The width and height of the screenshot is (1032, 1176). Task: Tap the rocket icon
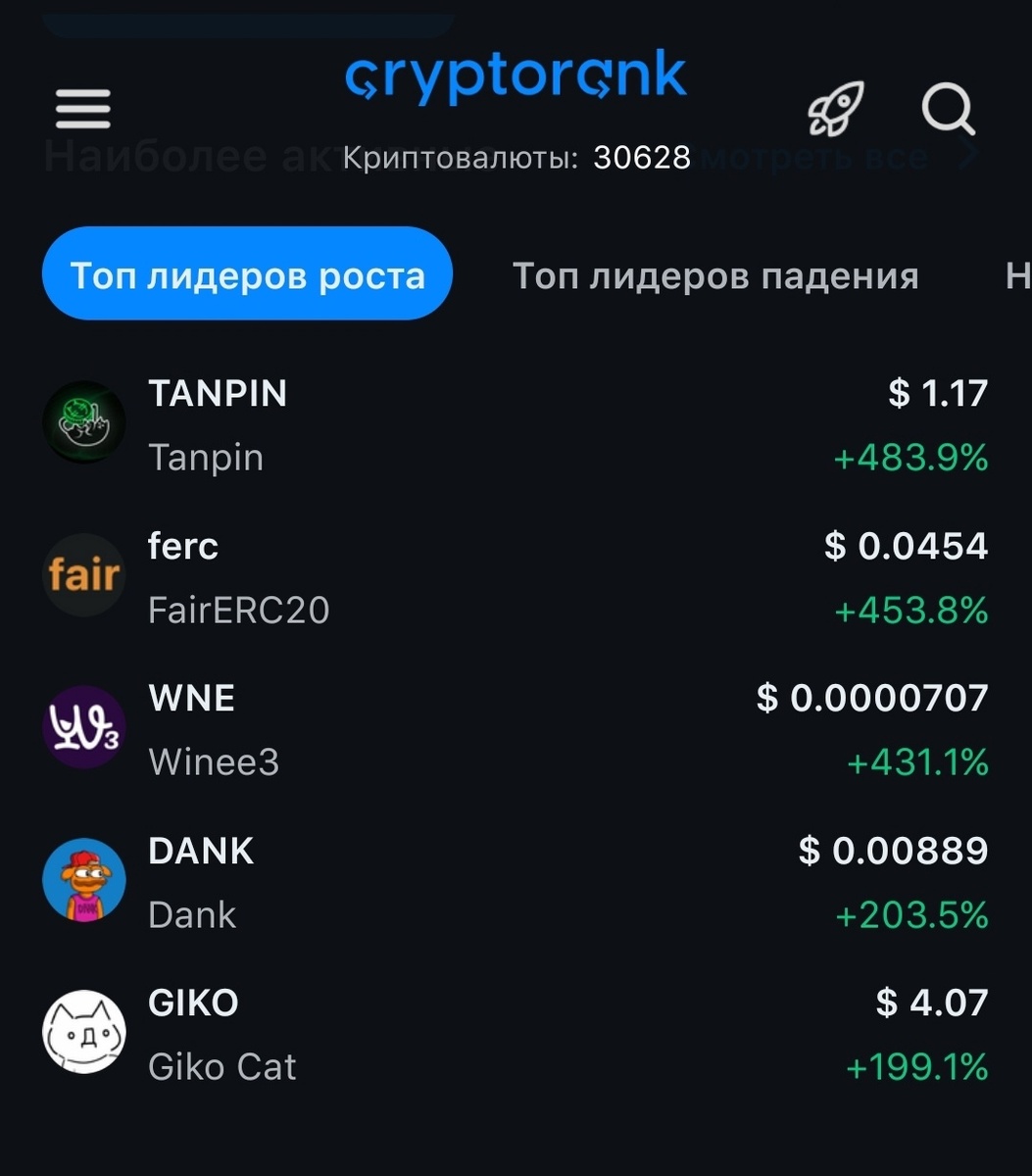[836, 109]
